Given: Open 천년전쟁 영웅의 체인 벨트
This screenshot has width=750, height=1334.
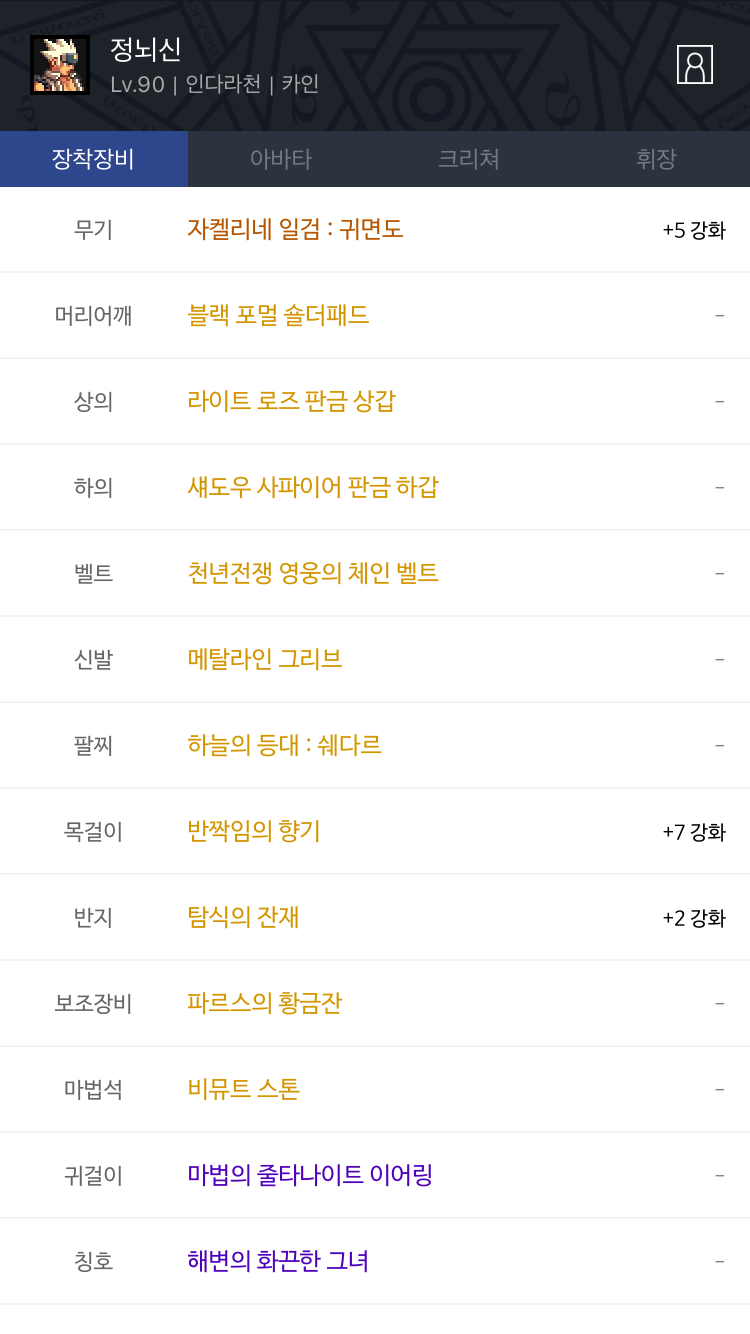Looking at the screenshot, I should pyautogui.click(x=313, y=573).
